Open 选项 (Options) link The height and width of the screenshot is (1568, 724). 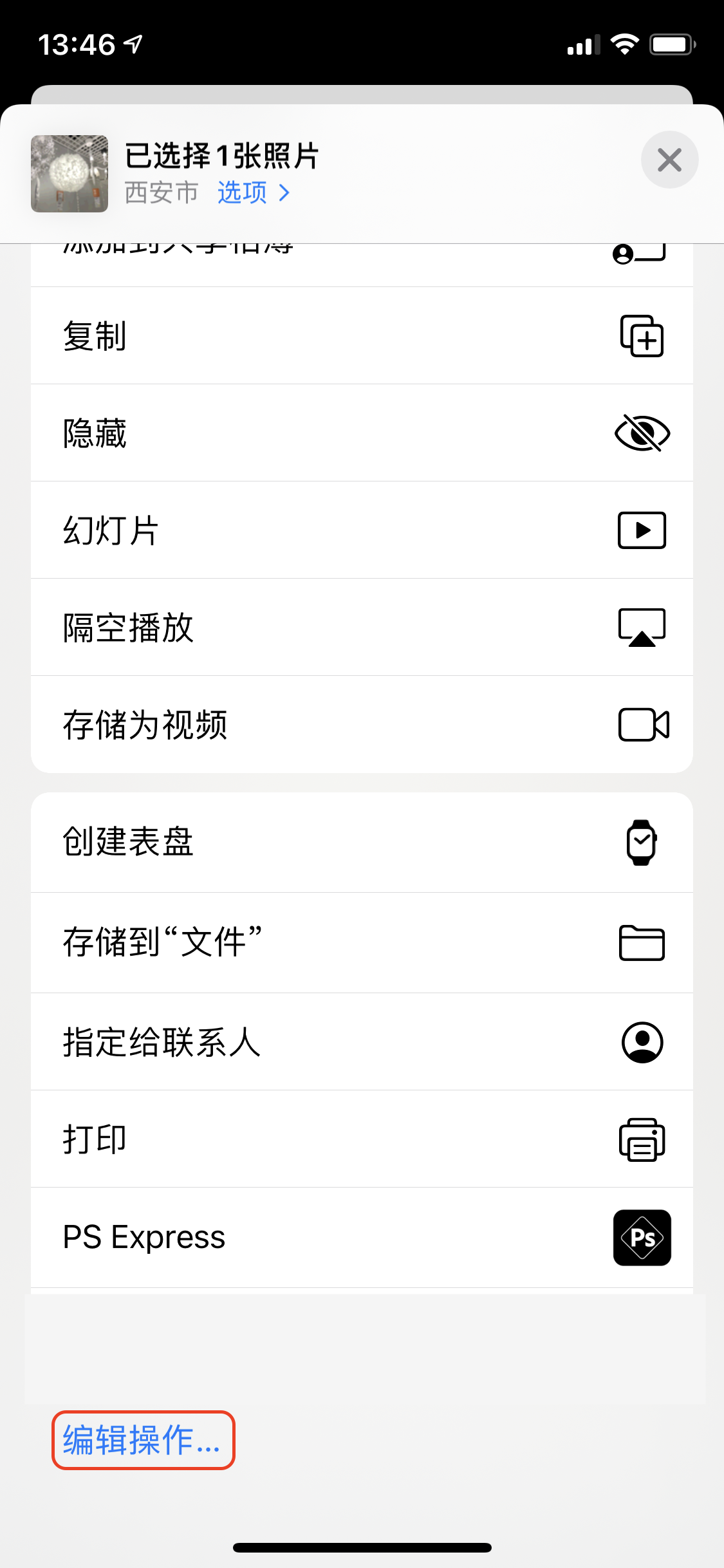(x=254, y=192)
